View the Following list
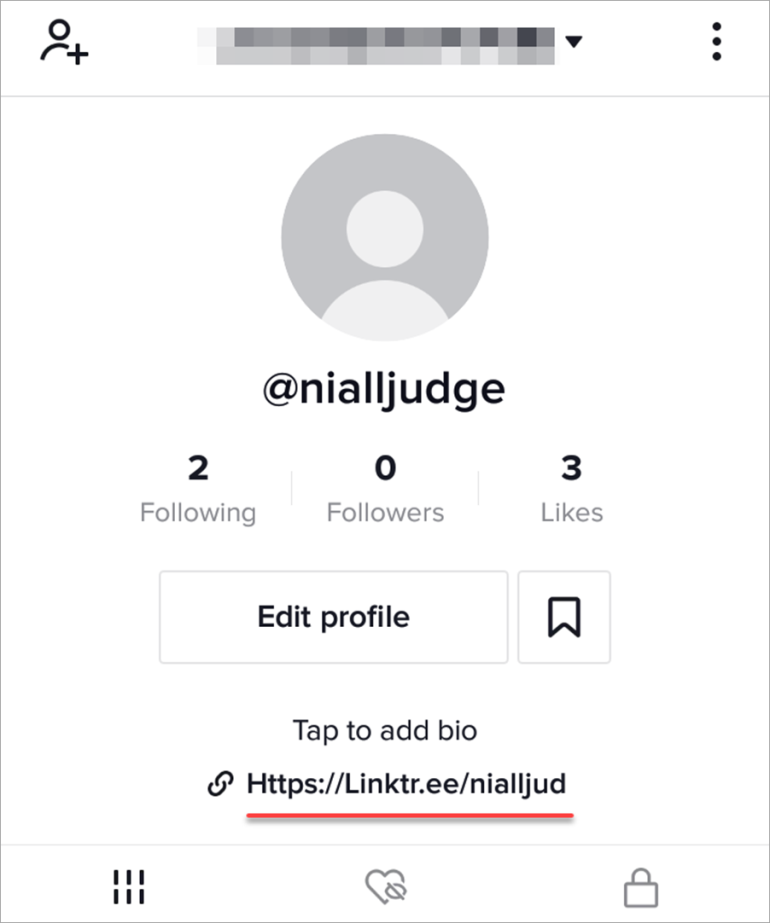This screenshot has height=923, width=770. [x=198, y=490]
